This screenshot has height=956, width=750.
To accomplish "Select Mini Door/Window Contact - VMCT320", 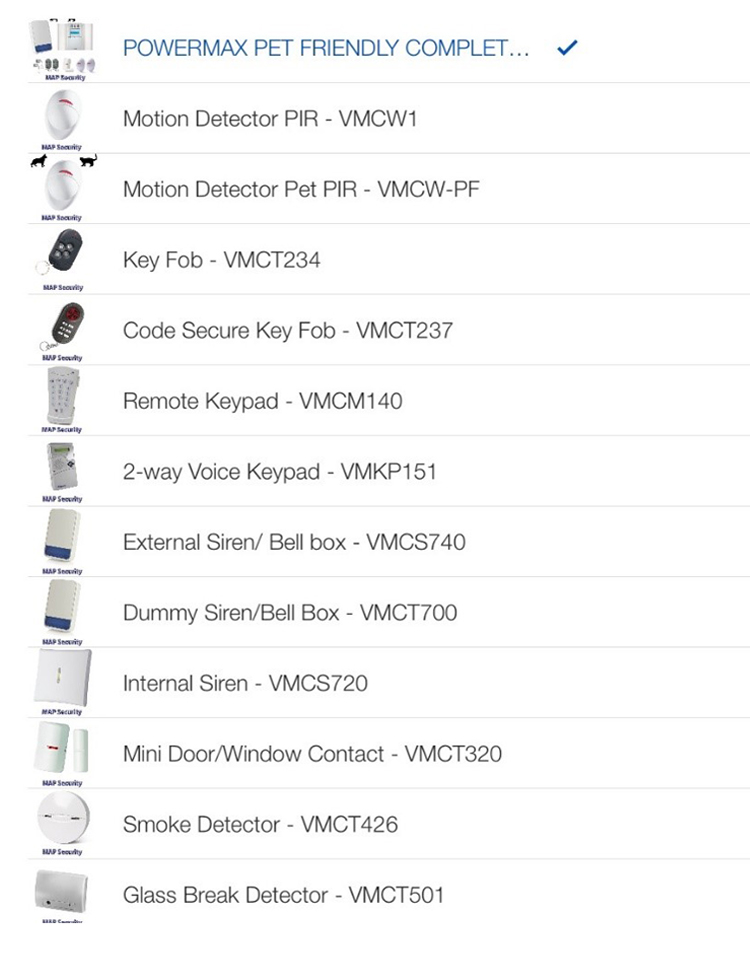I will pos(312,753).
